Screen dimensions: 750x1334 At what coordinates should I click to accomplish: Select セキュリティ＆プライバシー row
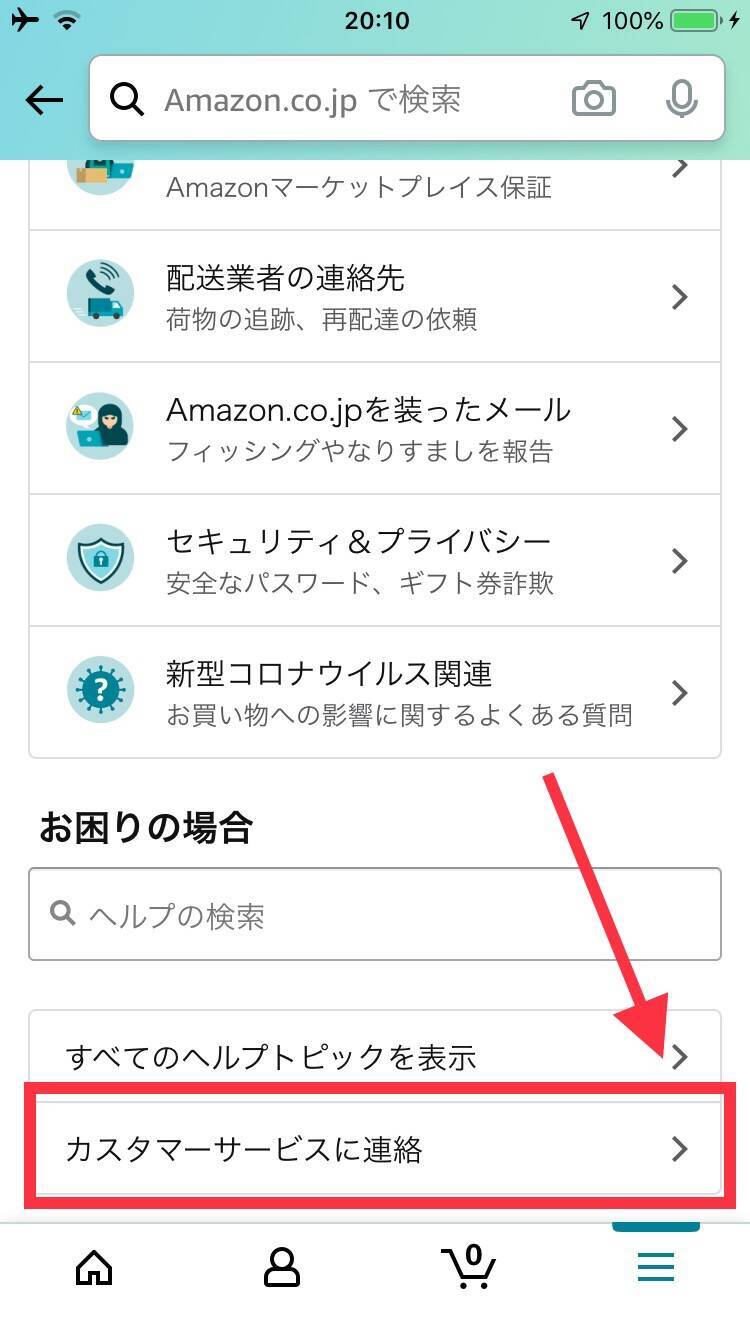click(375, 560)
